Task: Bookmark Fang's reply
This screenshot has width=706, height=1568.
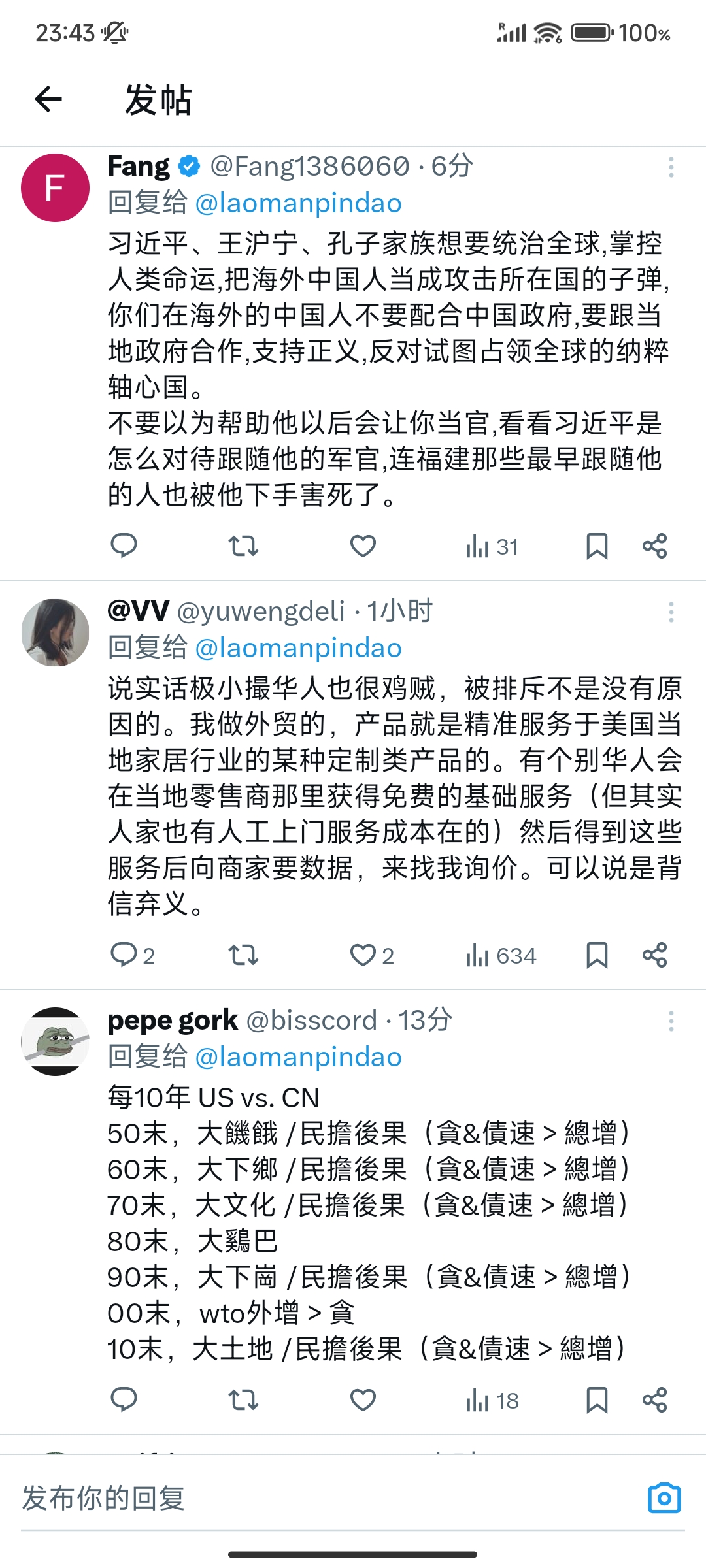Action: point(597,546)
